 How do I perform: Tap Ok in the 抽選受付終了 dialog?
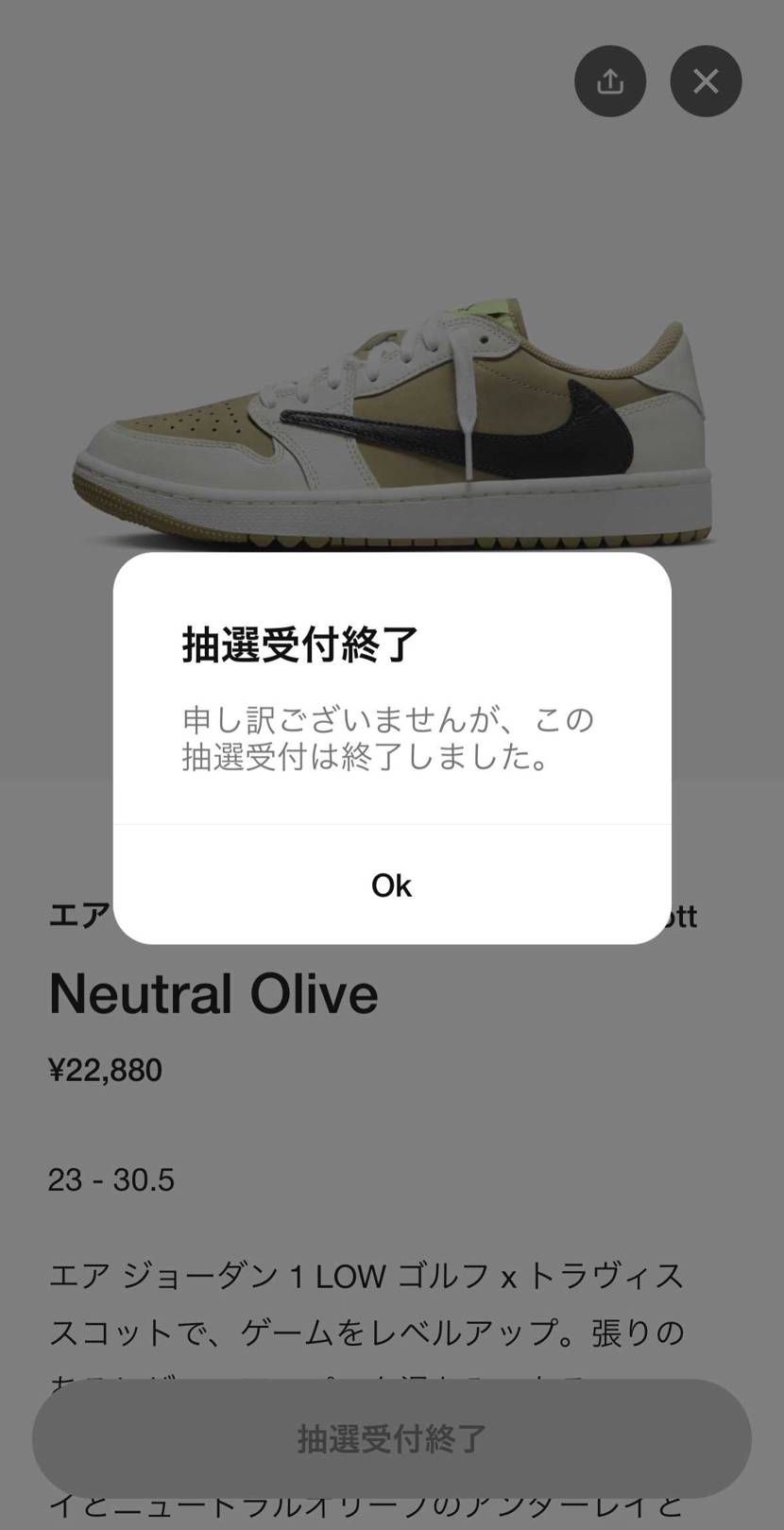click(391, 885)
